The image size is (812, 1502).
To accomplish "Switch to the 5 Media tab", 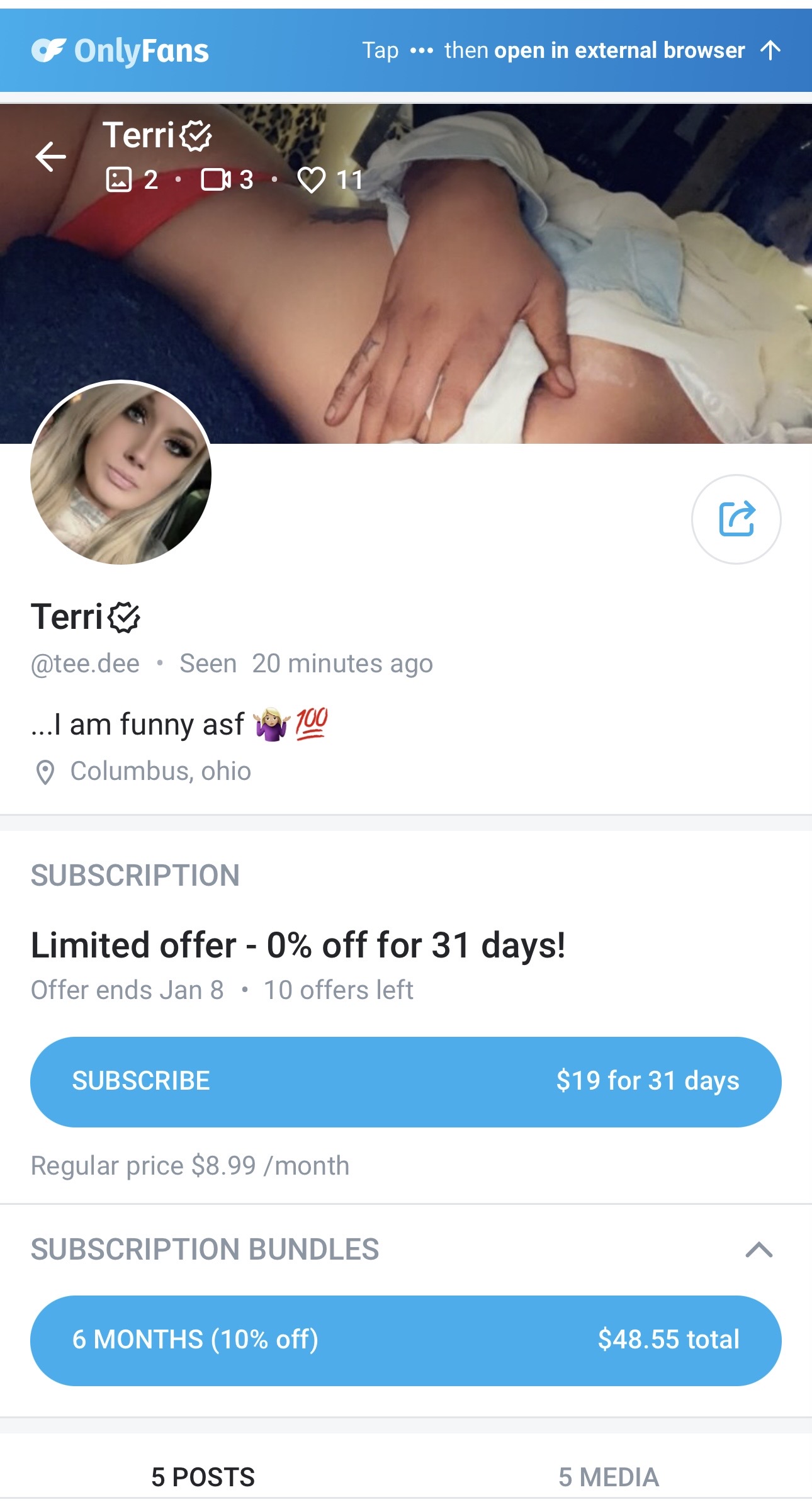I will 608,1477.
